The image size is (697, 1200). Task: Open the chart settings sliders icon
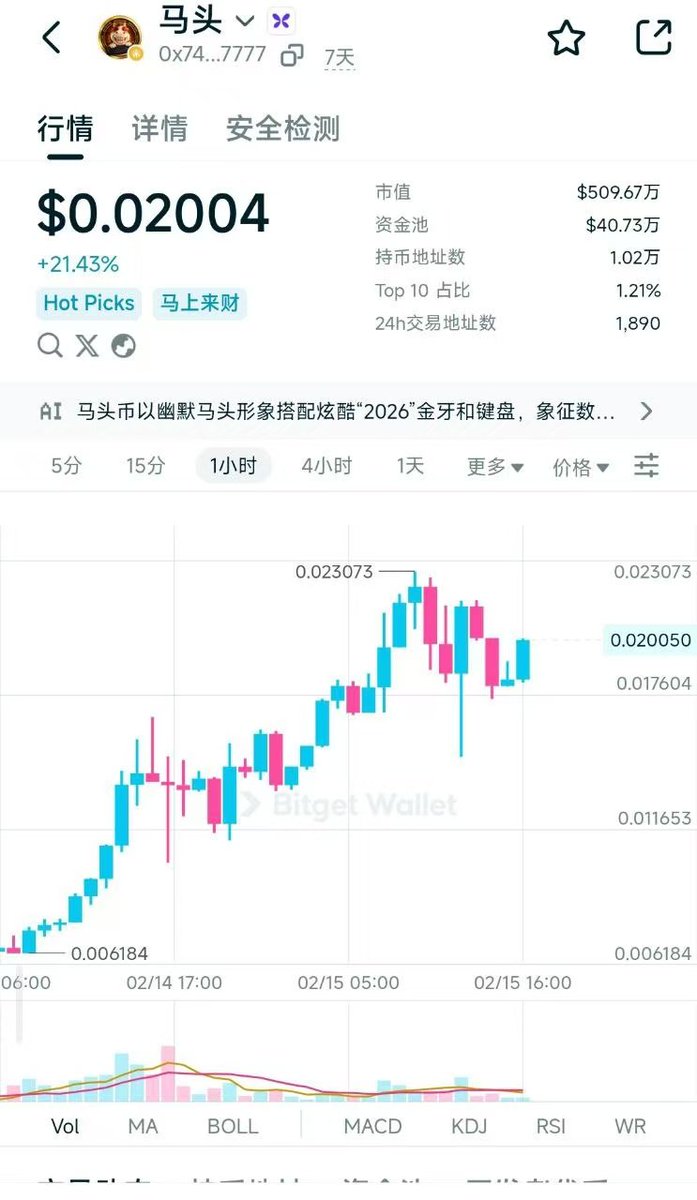point(647,465)
